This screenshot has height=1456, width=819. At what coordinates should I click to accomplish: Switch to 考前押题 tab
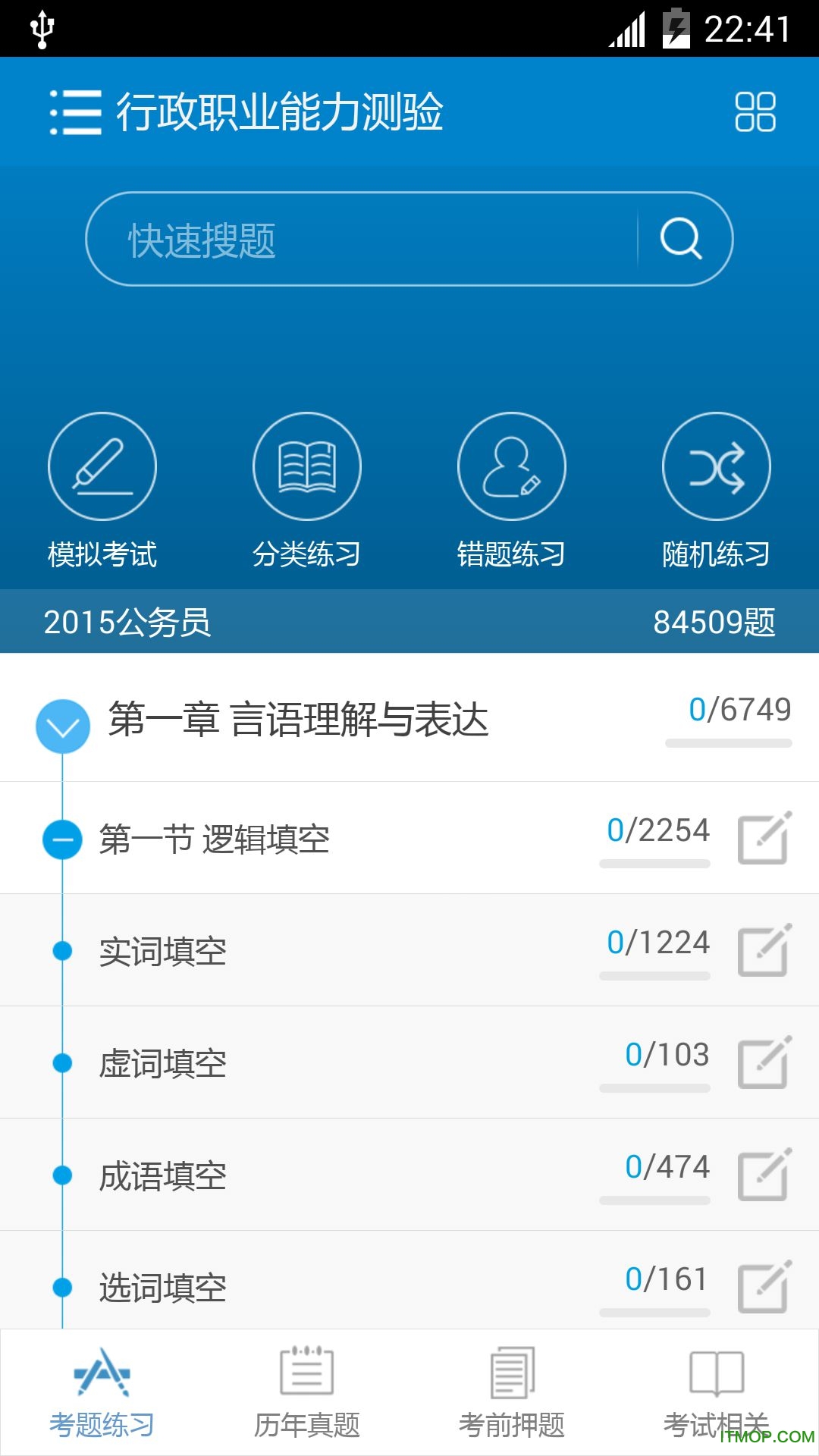click(x=512, y=1393)
